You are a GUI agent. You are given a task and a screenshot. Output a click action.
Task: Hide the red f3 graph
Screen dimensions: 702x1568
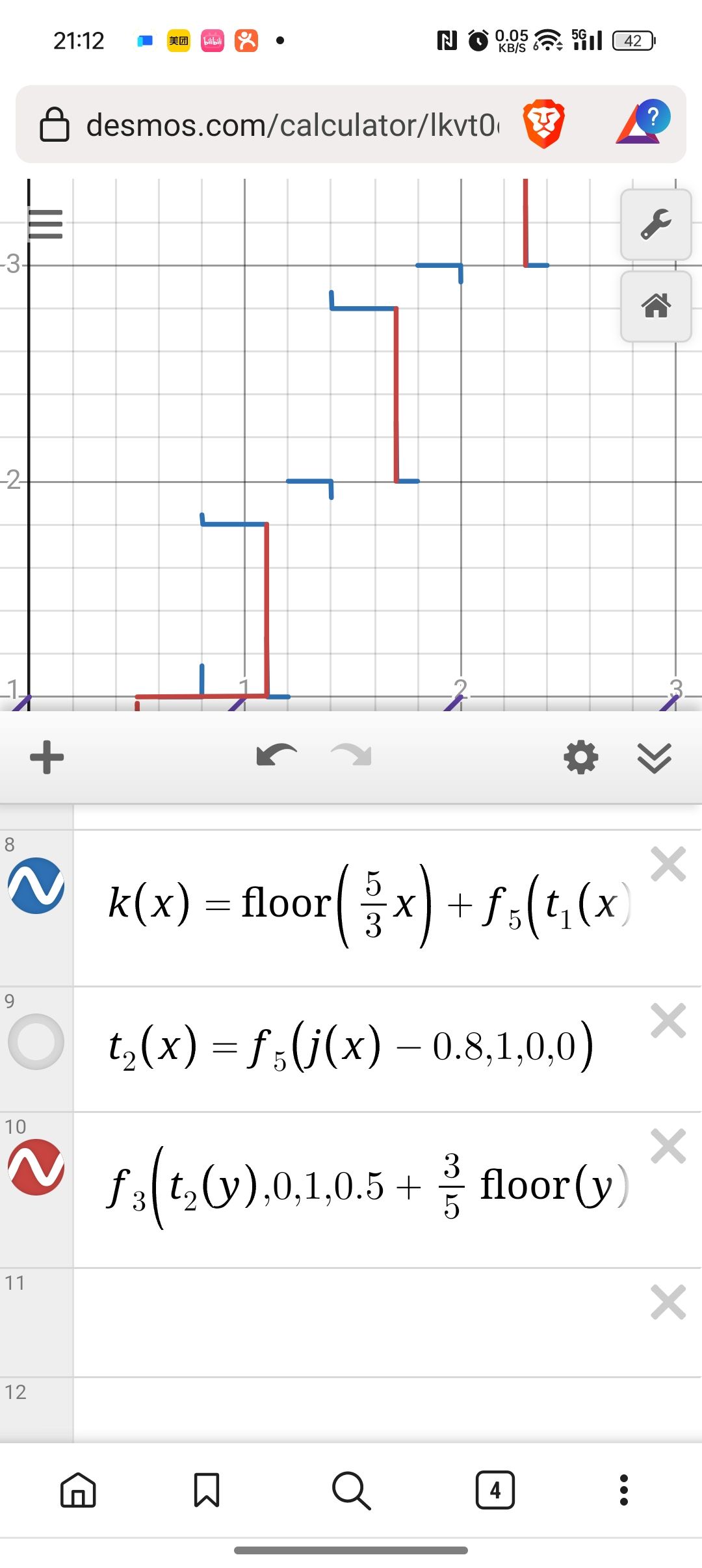pos(36,1167)
